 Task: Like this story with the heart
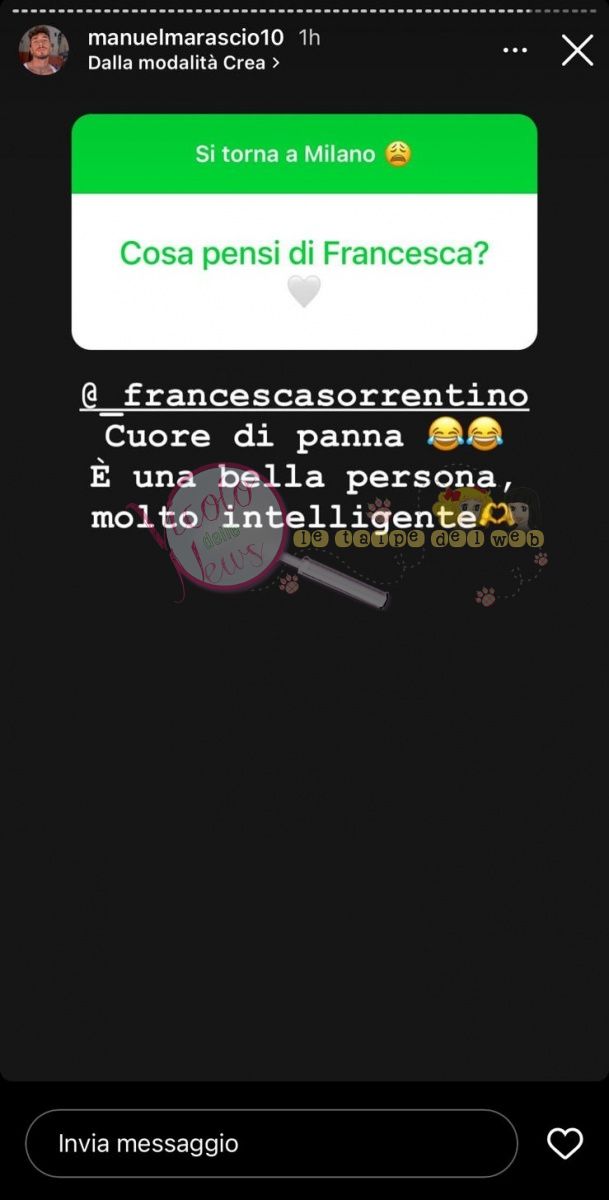[565, 1143]
